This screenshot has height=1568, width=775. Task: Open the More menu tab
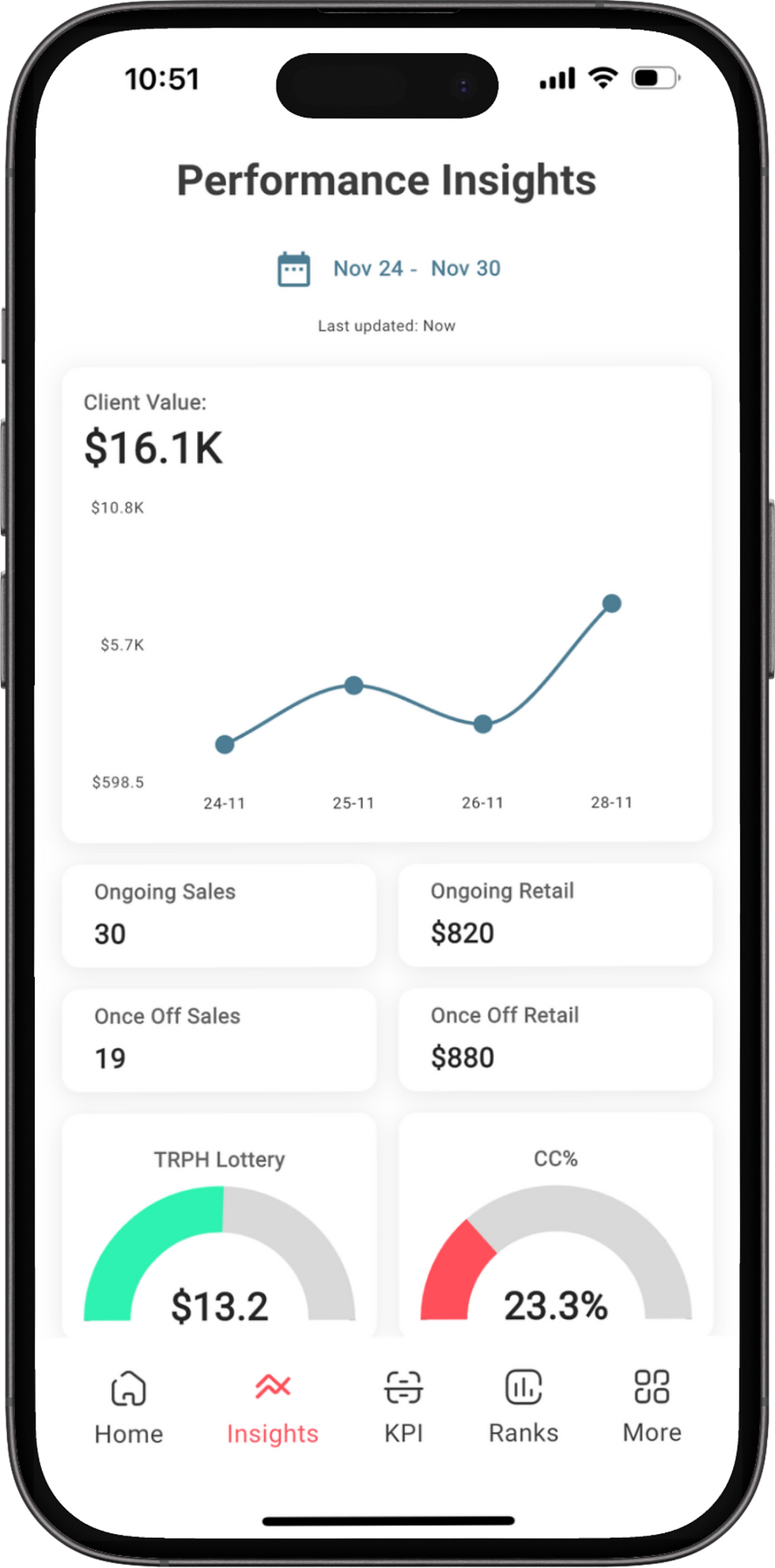click(652, 1407)
